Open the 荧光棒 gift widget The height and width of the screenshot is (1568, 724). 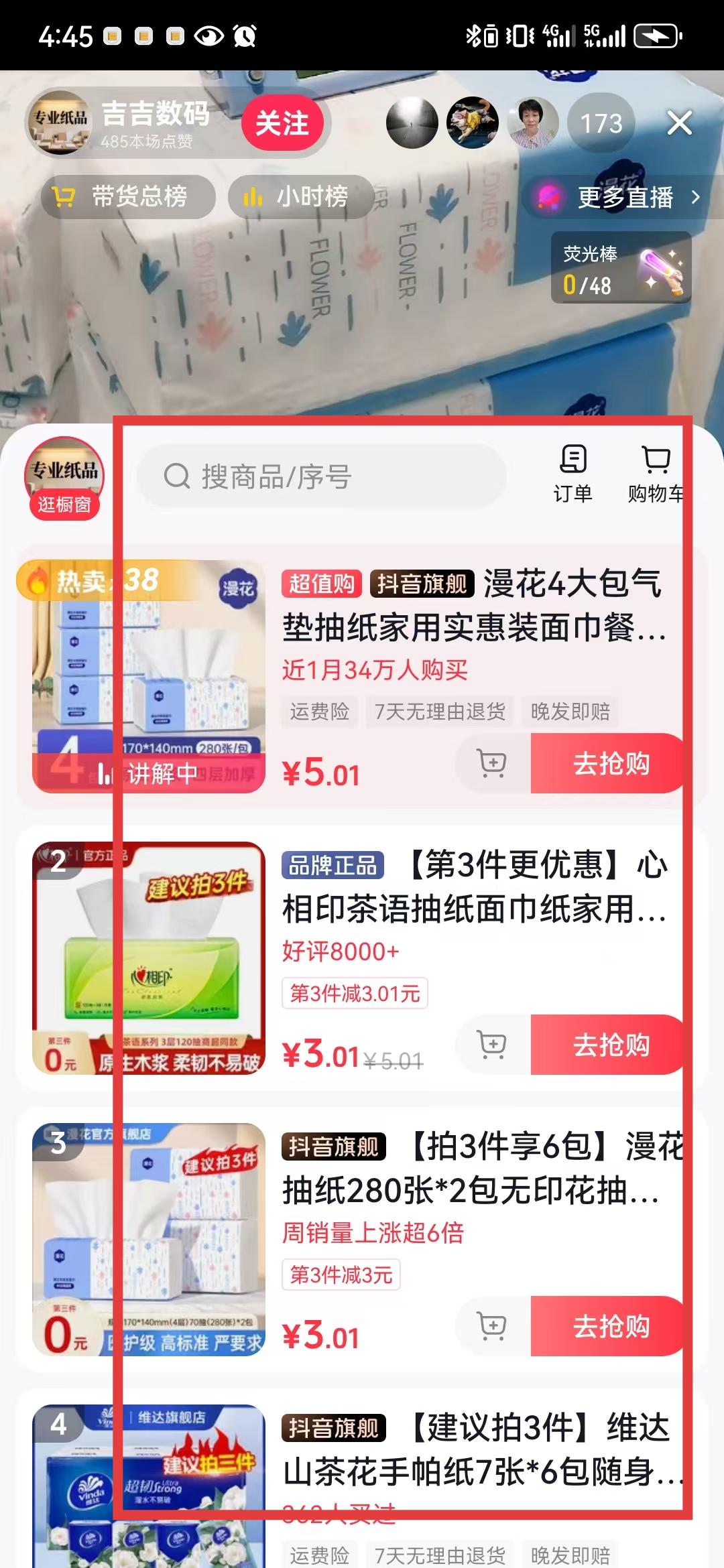(621, 268)
